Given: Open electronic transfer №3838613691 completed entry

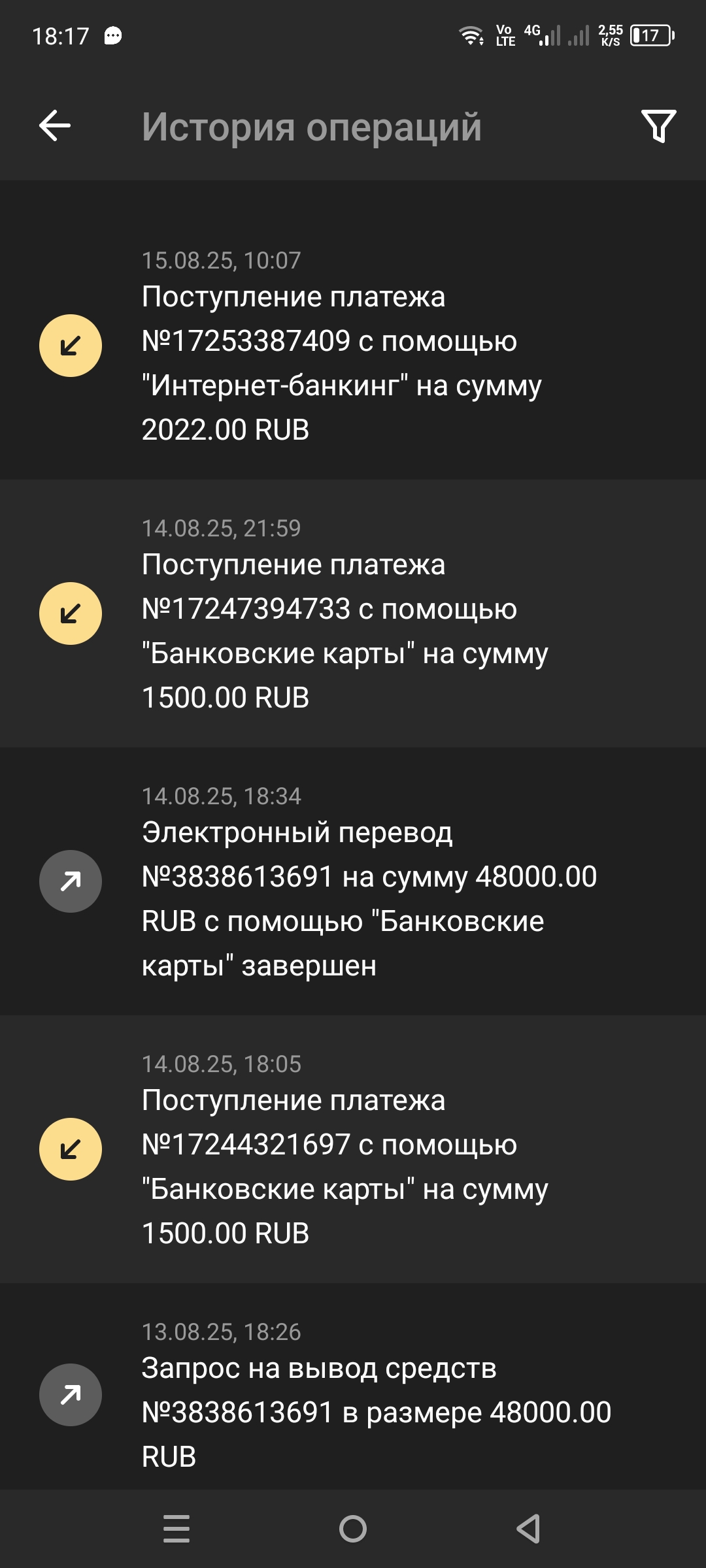Looking at the screenshot, I should click(353, 882).
